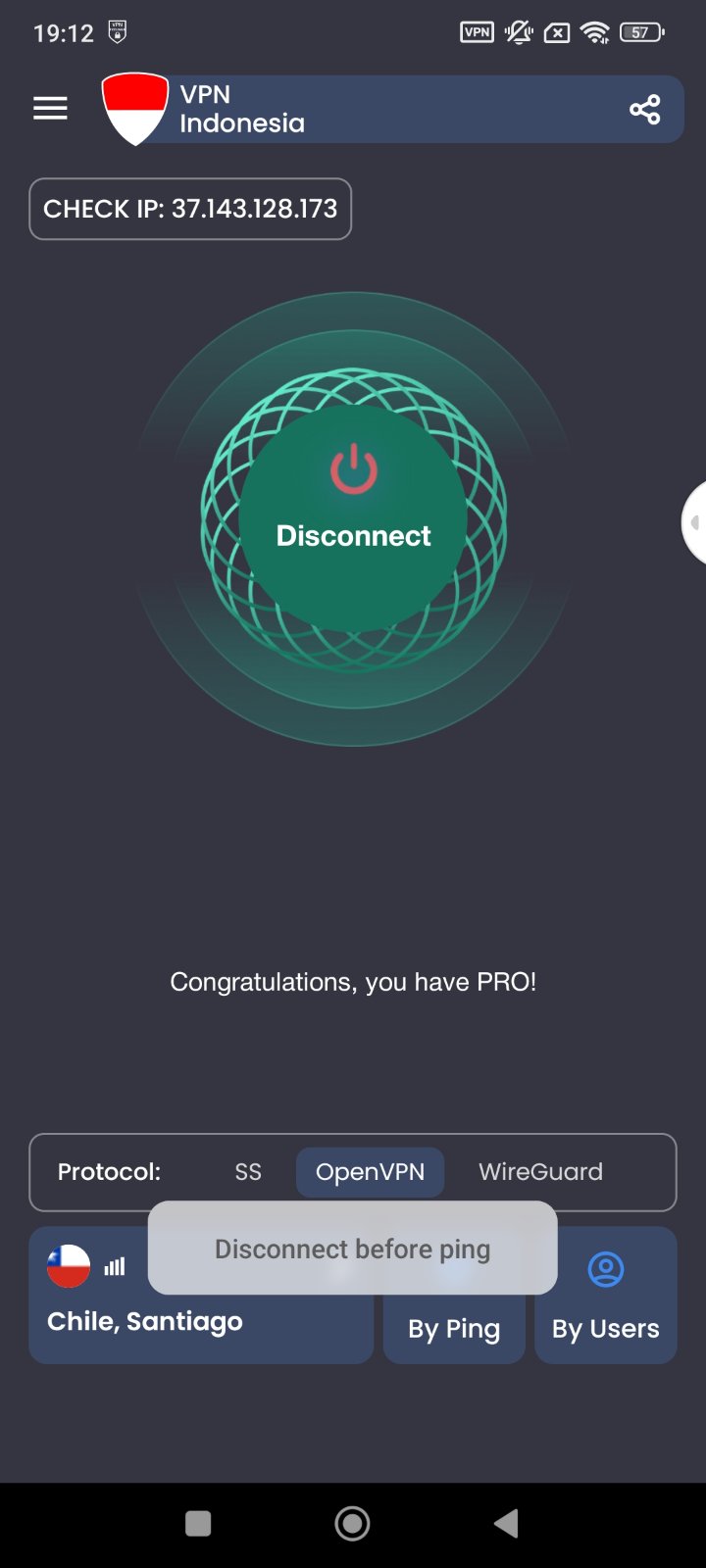Image resolution: width=706 pixels, height=1568 pixels.
Task: Sort servers By Users
Action: 606,1295
